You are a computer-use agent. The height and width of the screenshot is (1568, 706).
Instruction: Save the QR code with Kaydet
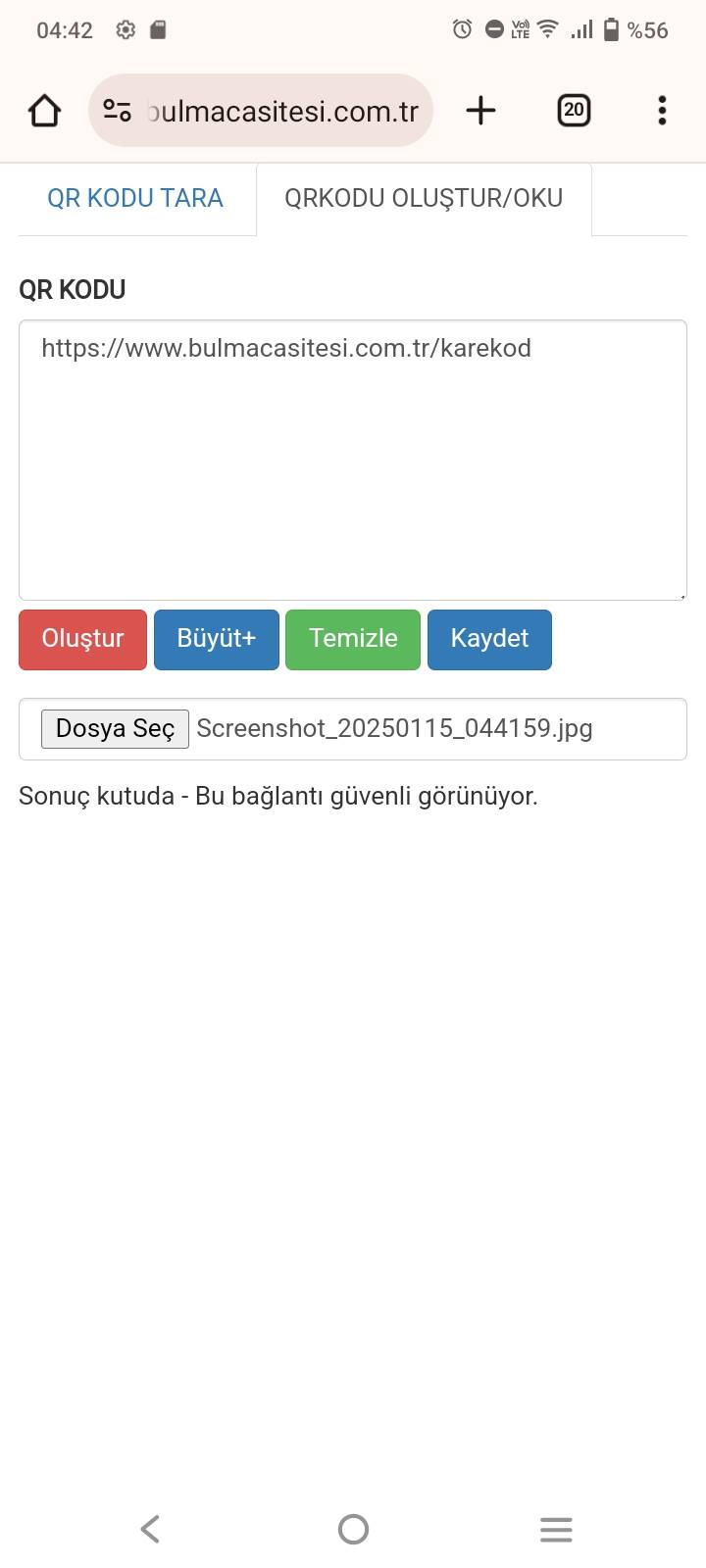tap(489, 640)
